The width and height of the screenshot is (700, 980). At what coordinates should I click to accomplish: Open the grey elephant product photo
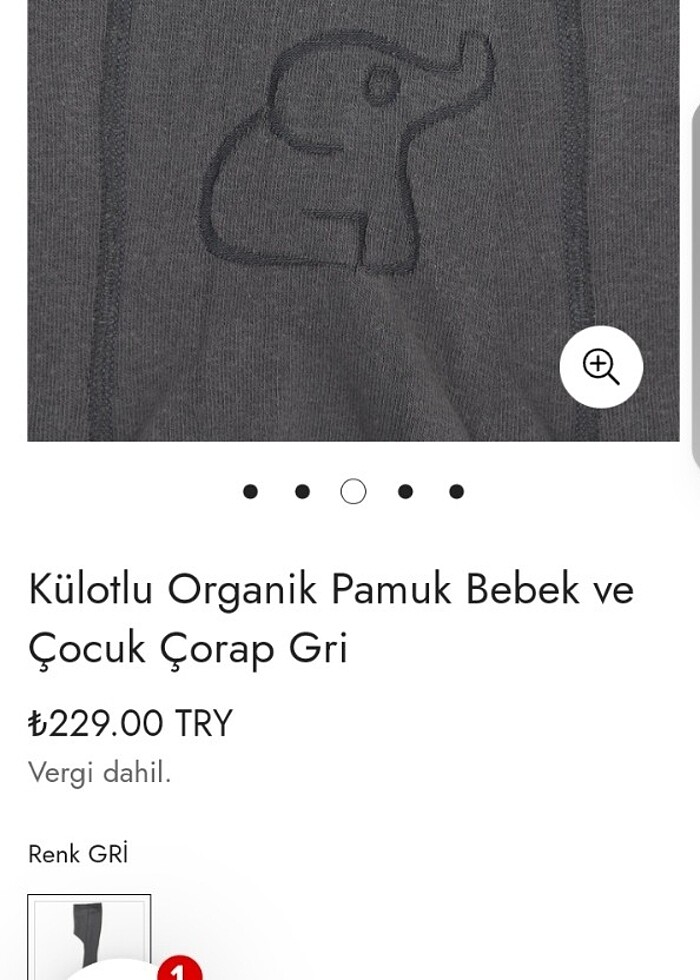point(330,200)
